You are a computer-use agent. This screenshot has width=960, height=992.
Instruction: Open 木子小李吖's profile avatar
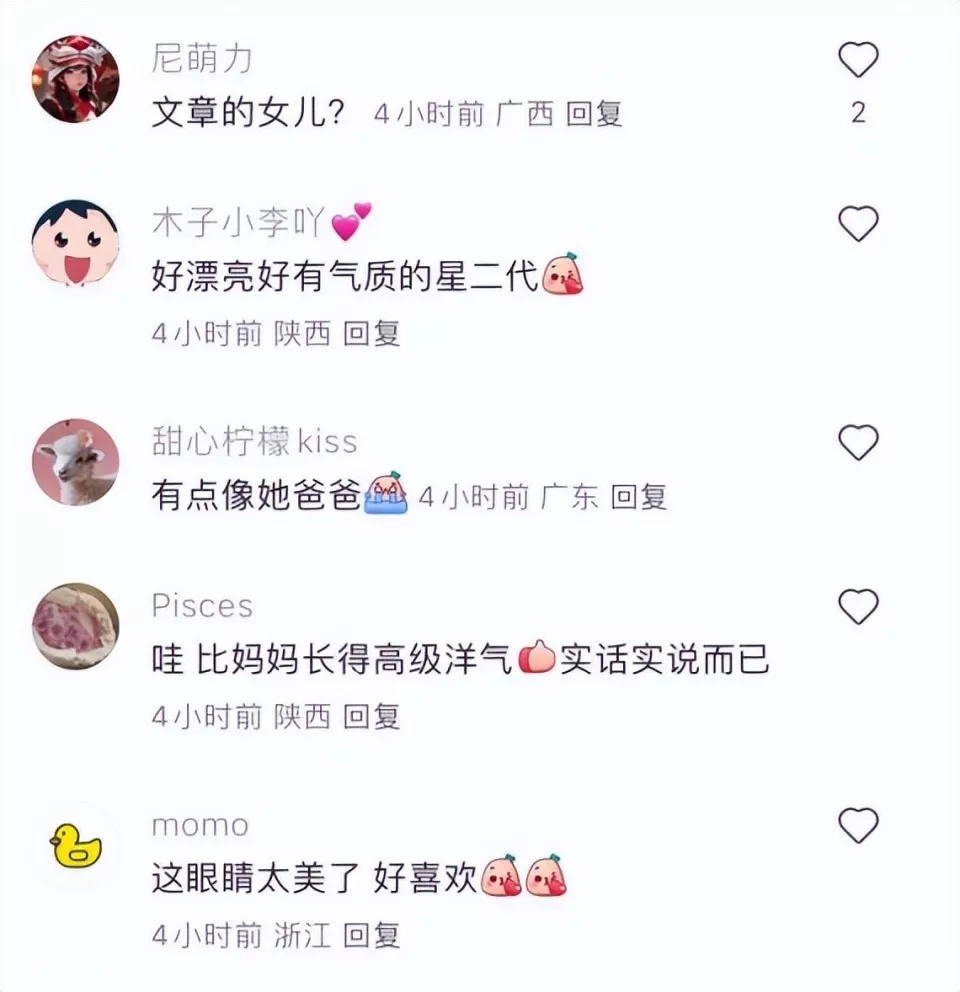pyautogui.click(x=76, y=242)
